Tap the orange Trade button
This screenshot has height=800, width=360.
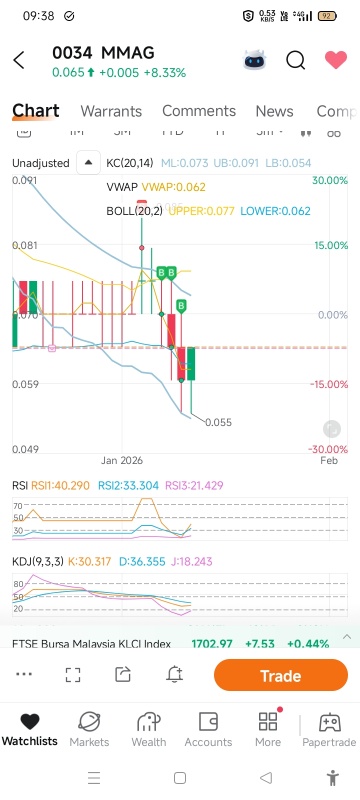click(281, 675)
